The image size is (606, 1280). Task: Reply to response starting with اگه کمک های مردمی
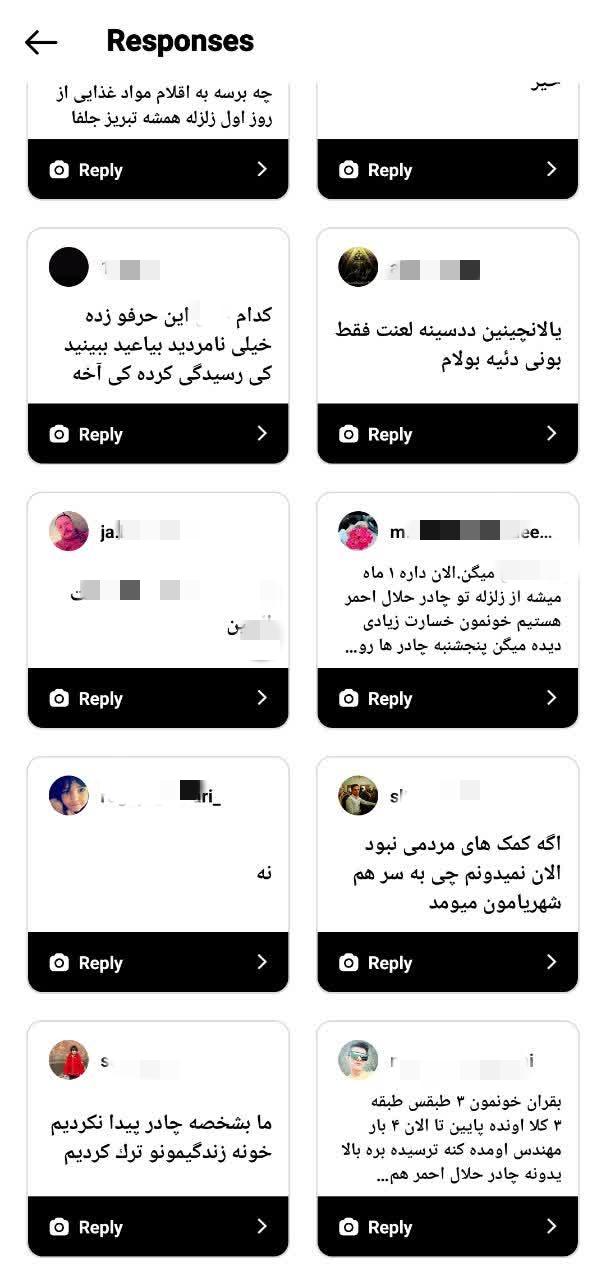pyautogui.click(x=447, y=963)
